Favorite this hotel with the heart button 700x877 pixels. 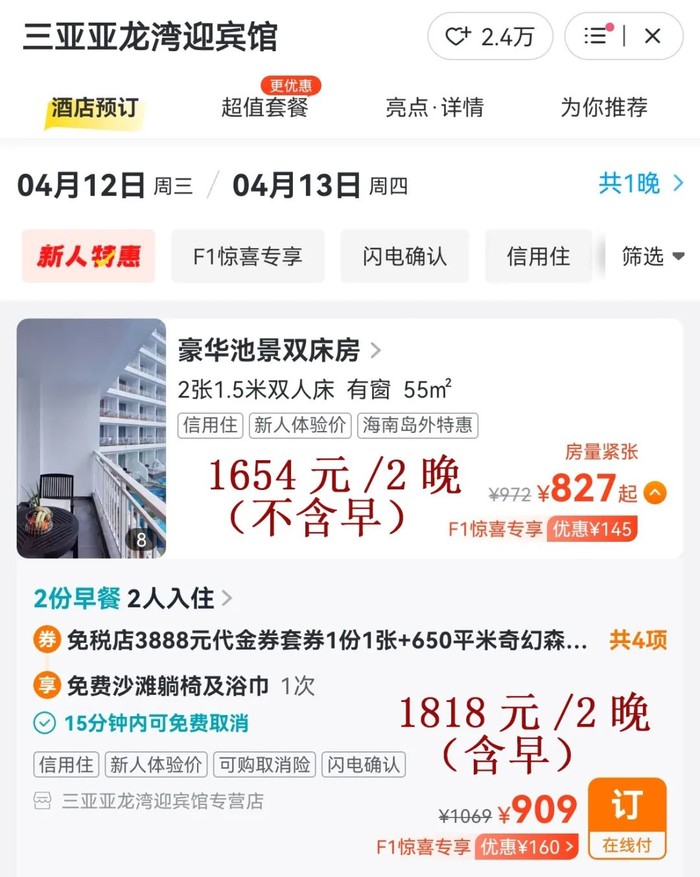(490, 37)
